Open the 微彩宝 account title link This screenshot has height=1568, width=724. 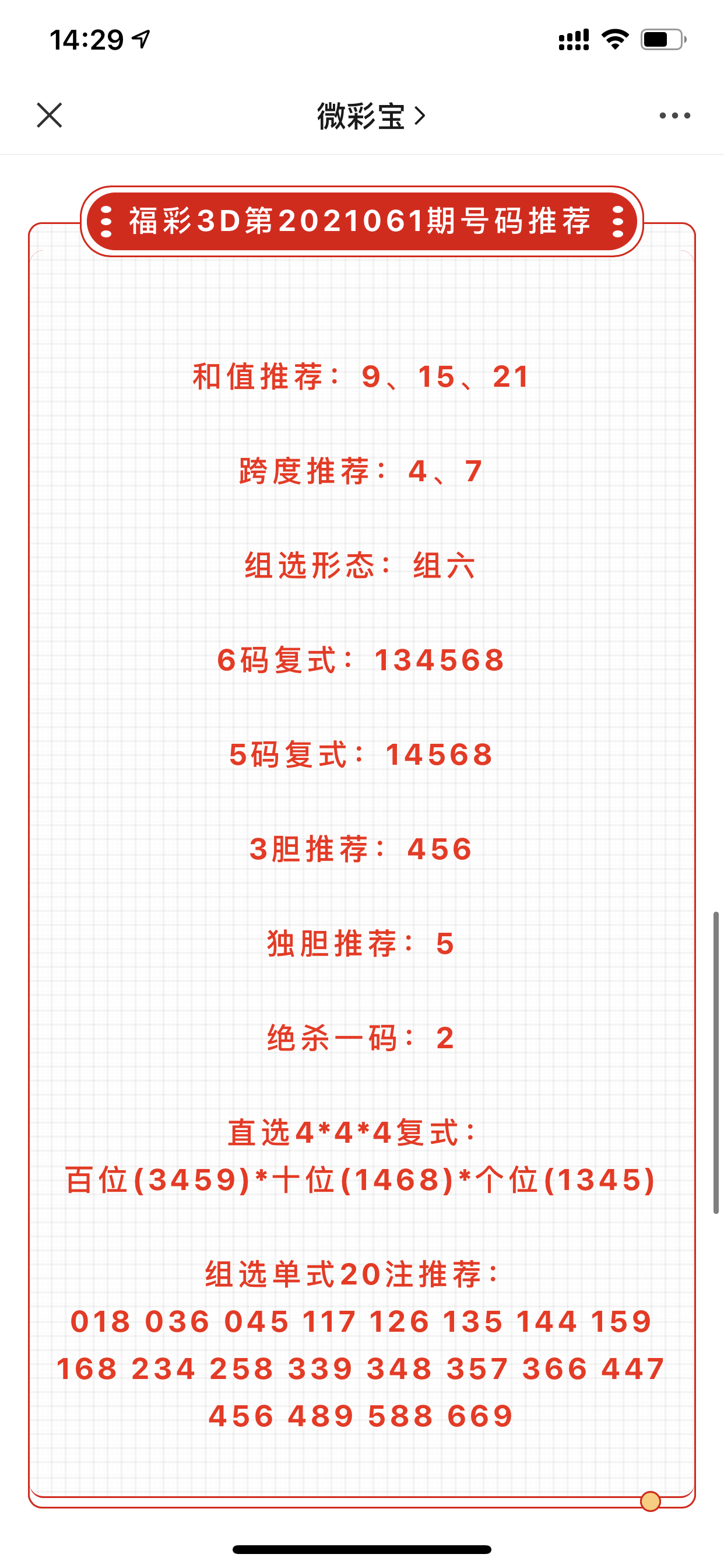[371, 116]
